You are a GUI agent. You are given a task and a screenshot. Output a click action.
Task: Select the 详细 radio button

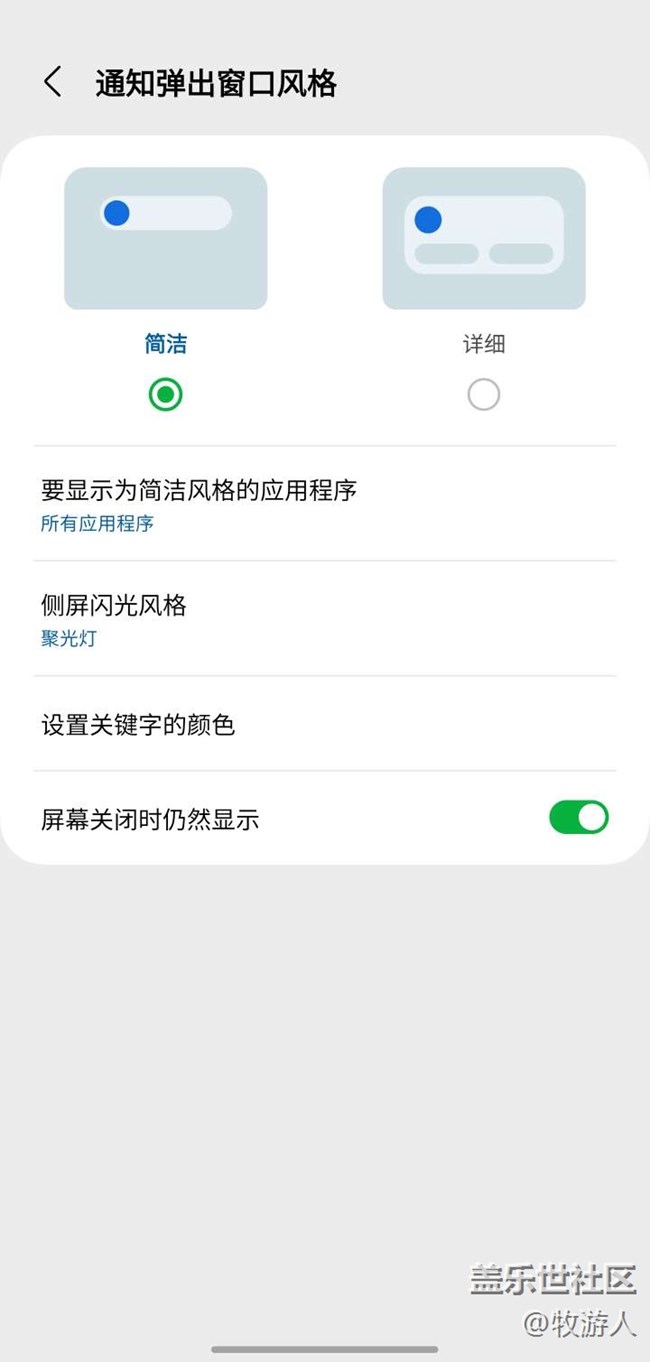click(484, 395)
